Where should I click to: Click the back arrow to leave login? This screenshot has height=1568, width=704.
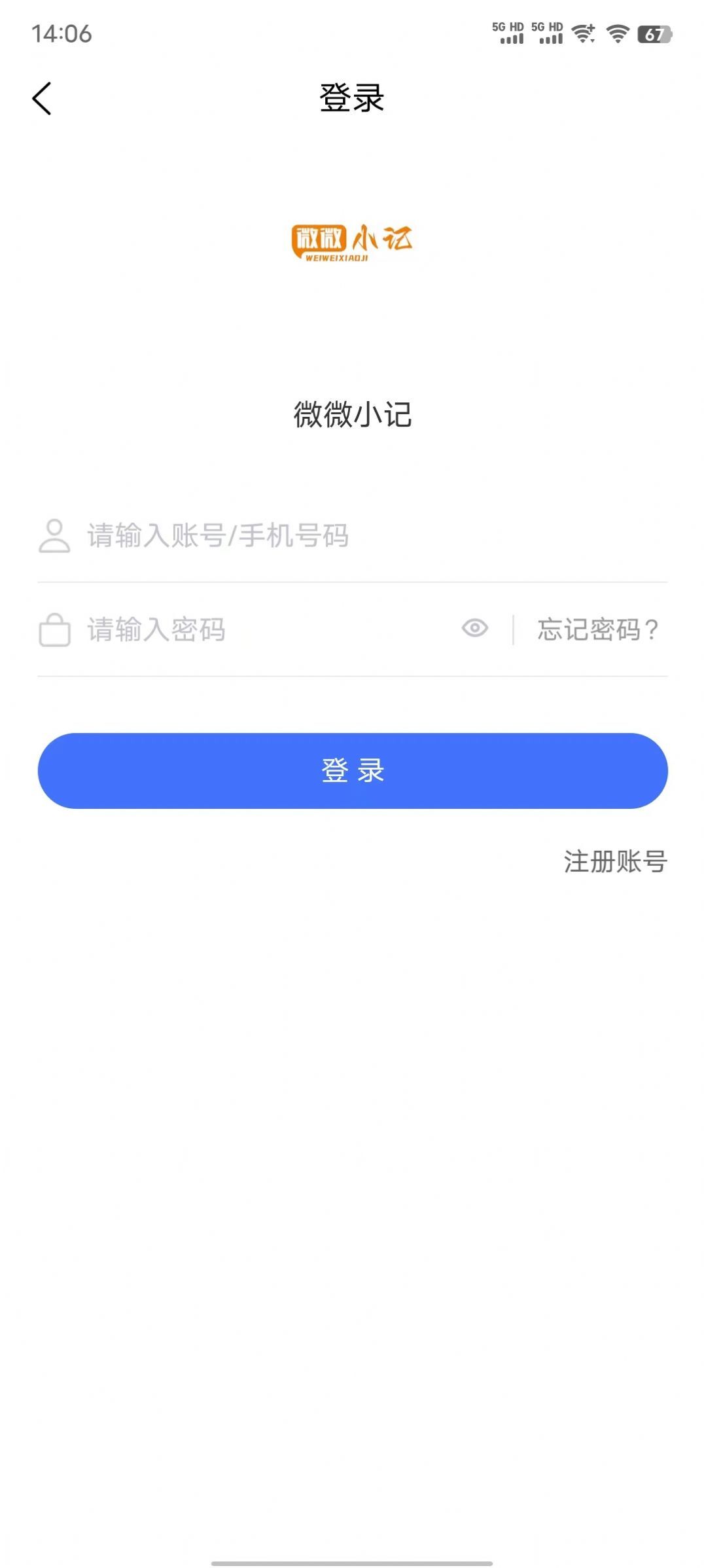[x=43, y=98]
